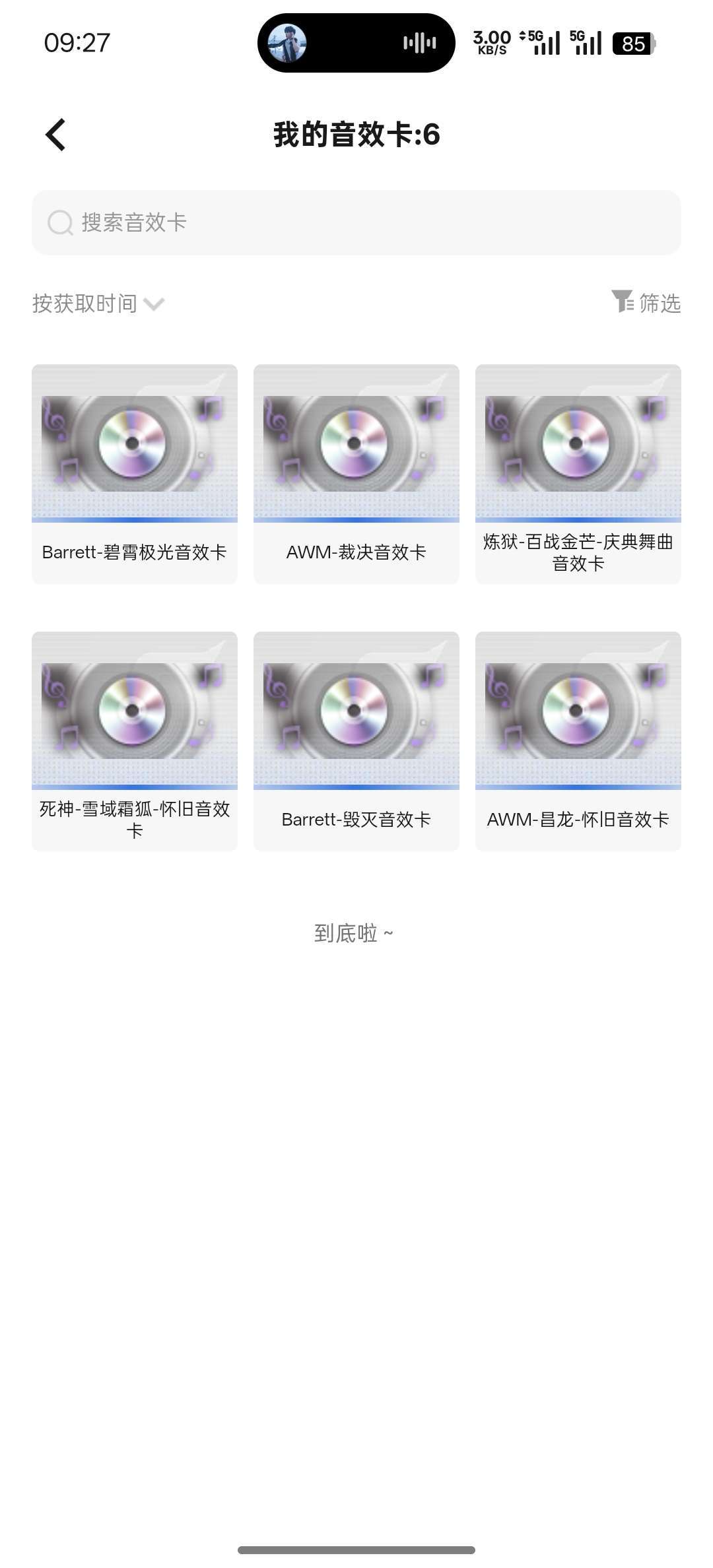713x1568 pixels.
Task: Open the AWM-昌龙-怀旧音效卡 card
Action: pyautogui.click(x=578, y=740)
